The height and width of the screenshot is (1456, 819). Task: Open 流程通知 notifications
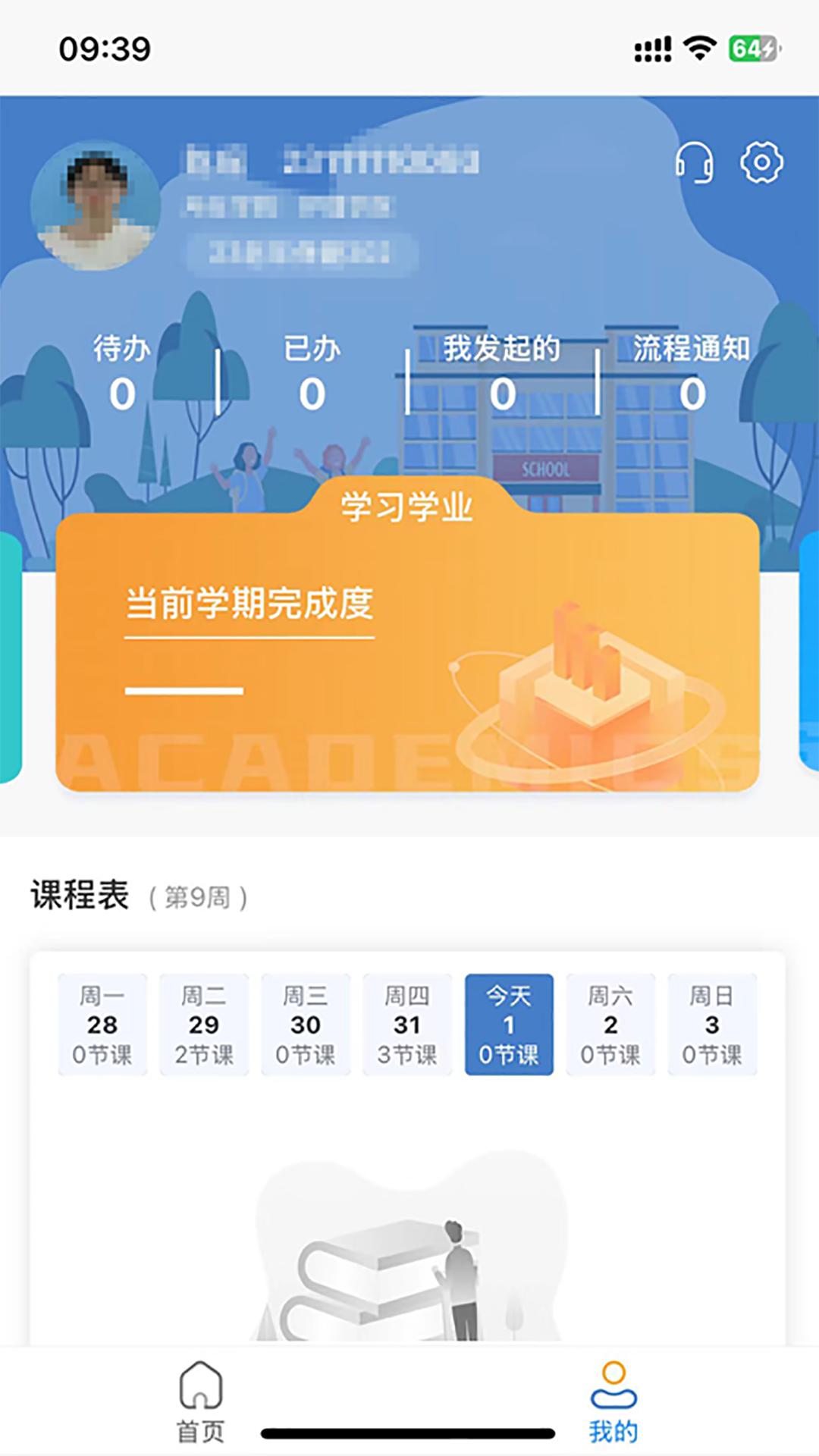pyautogui.click(x=692, y=375)
